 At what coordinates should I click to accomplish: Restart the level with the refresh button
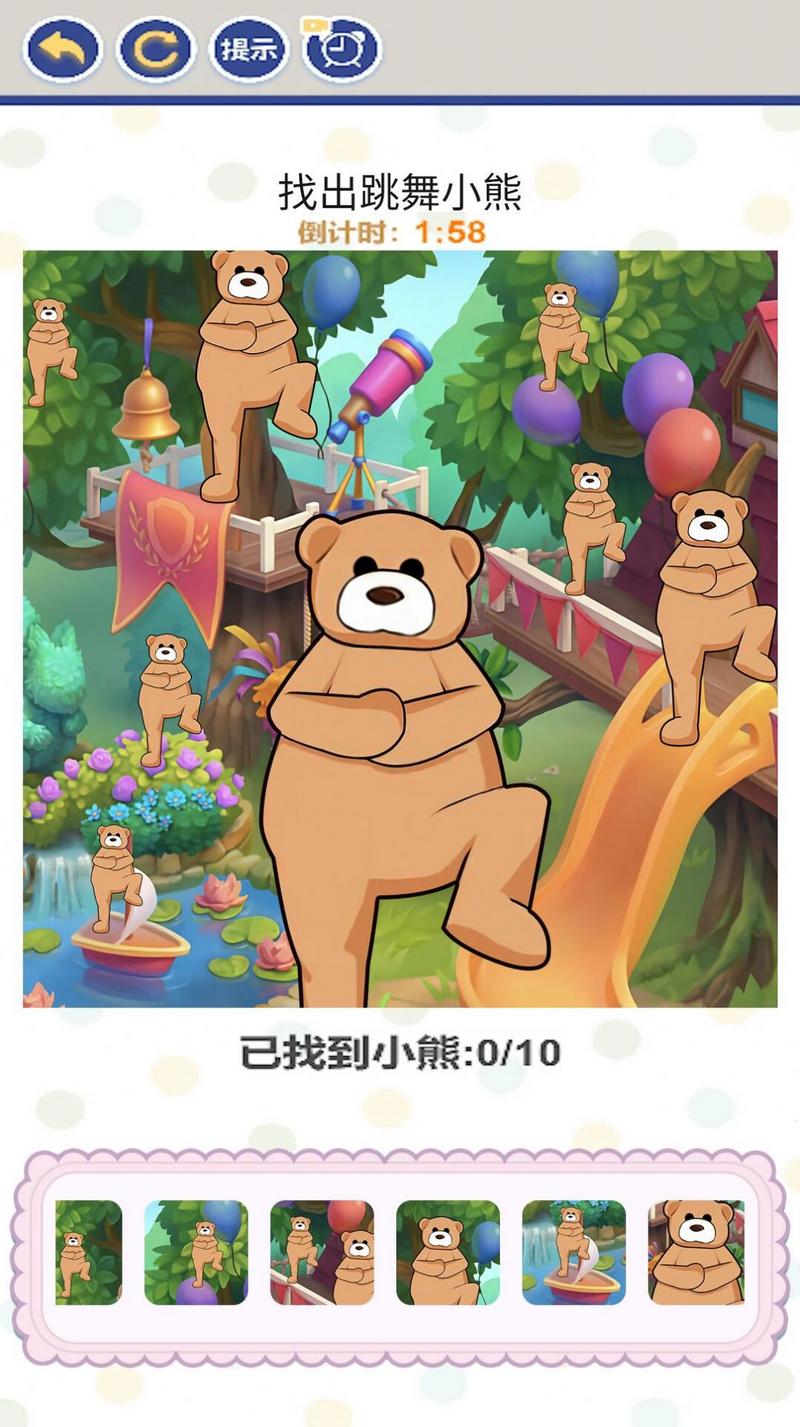pos(155,48)
